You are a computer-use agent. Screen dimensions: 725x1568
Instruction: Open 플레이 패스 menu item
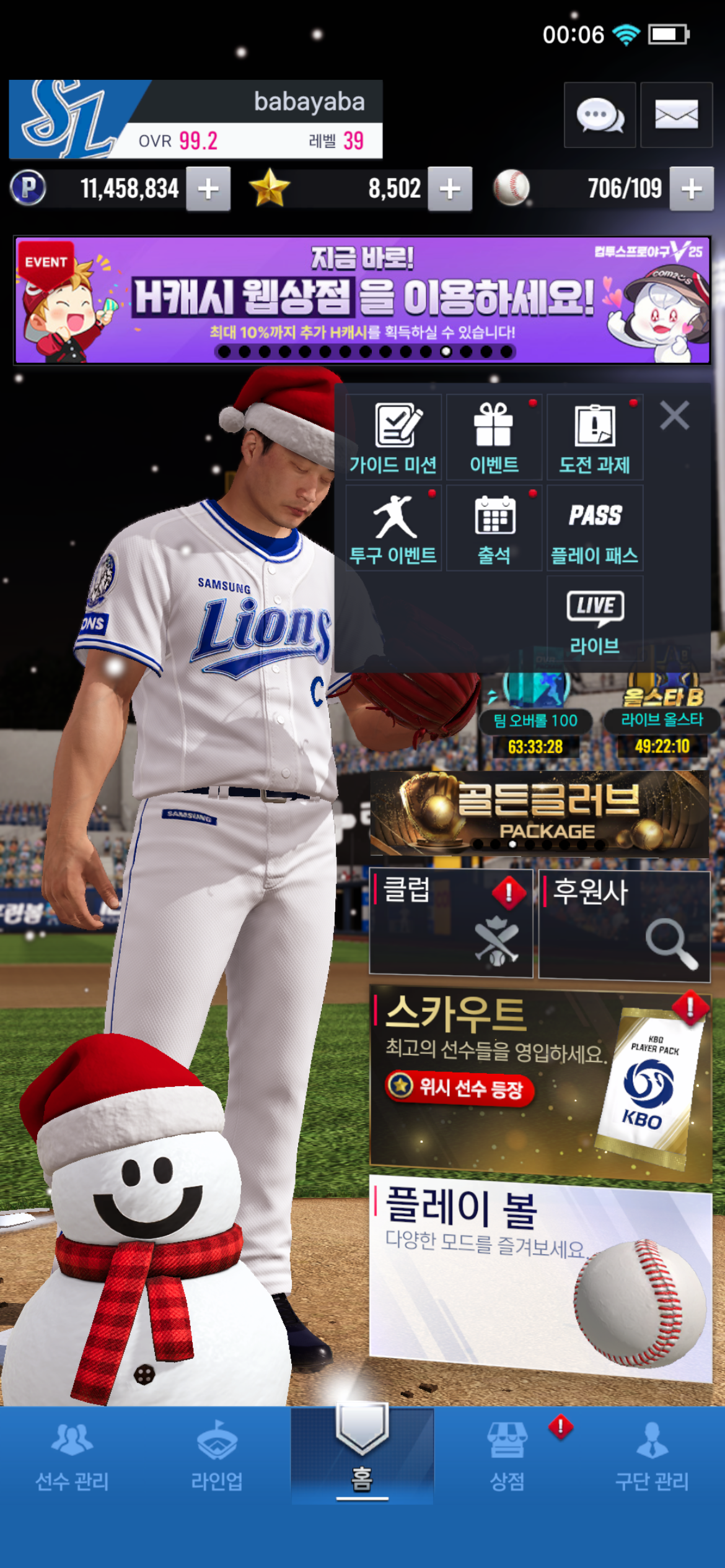595,528
